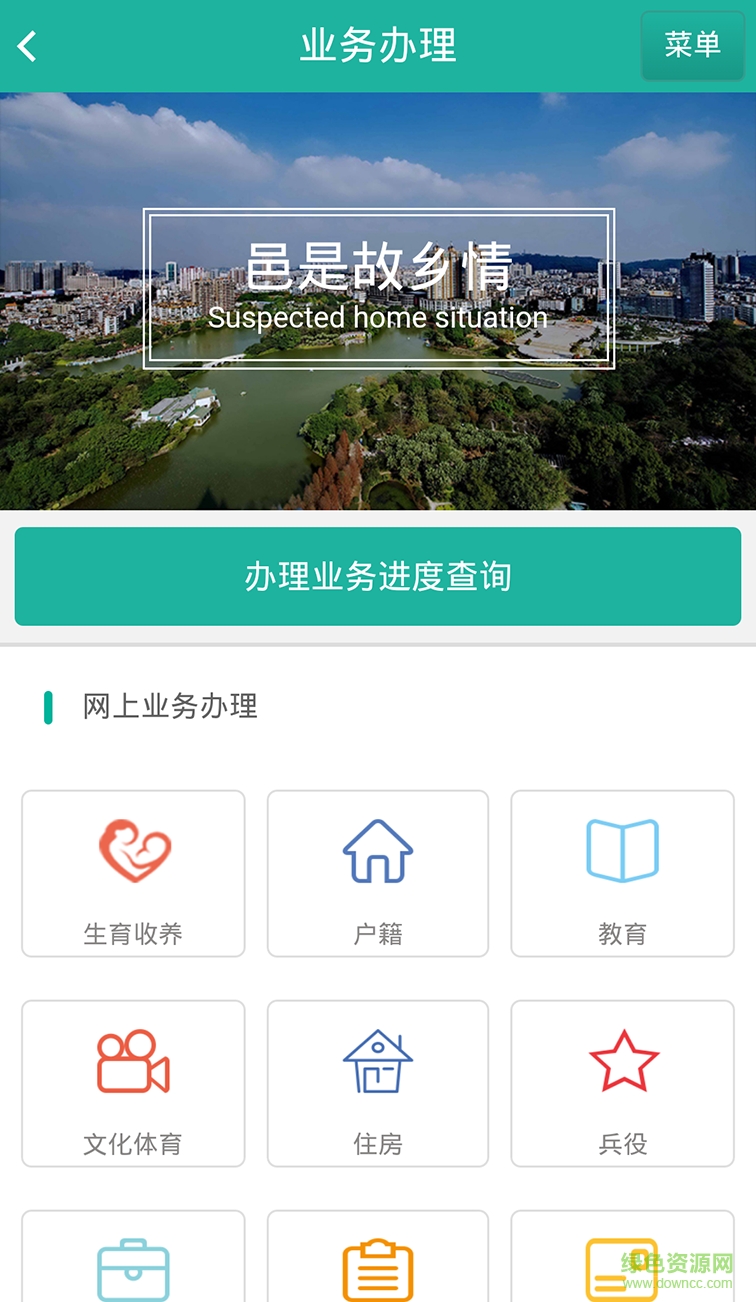This screenshot has height=1302, width=756.
Task: Select the 户籍 service tile
Action: (378, 873)
